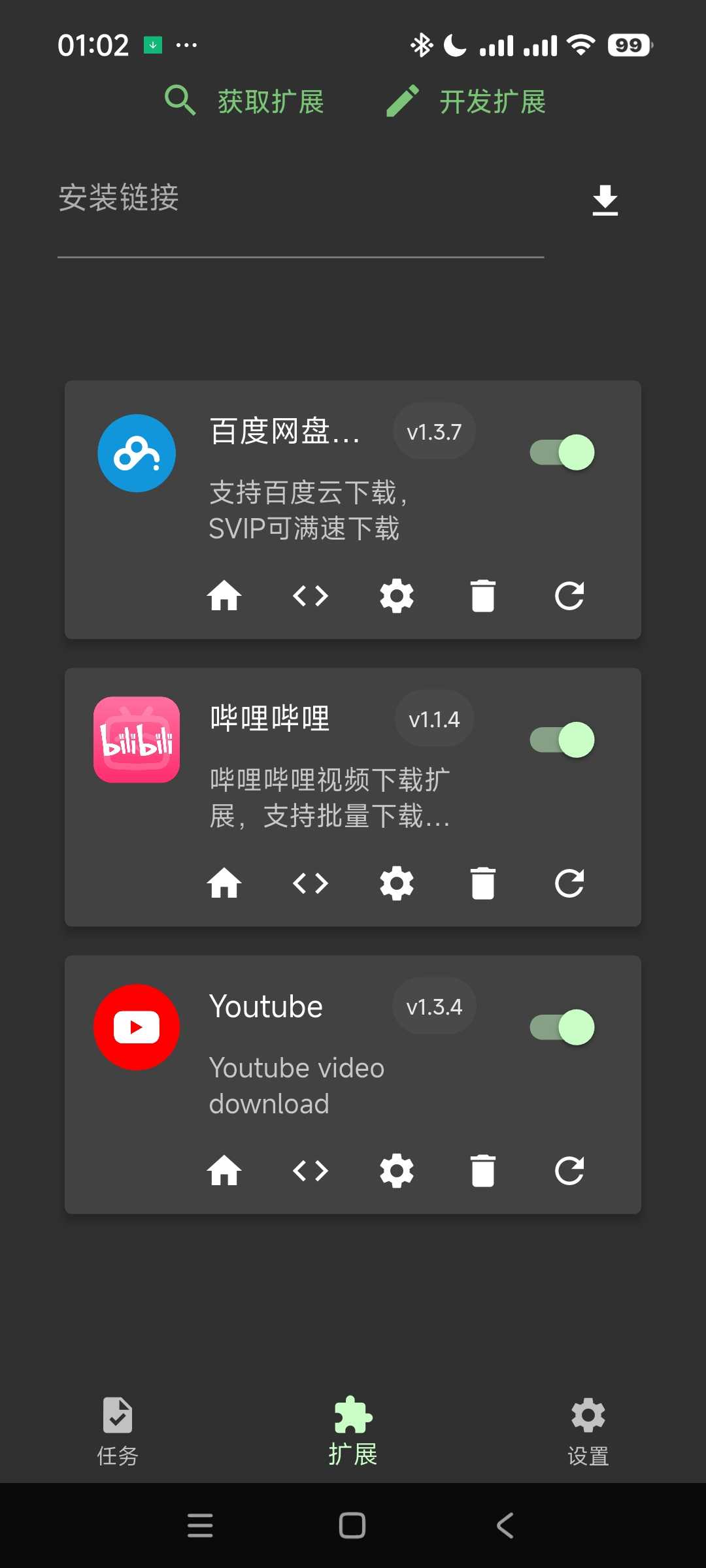706x1568 pixels.
Task: Open settings of the Baidu Netdisk extension
Action: pos(397,596)
